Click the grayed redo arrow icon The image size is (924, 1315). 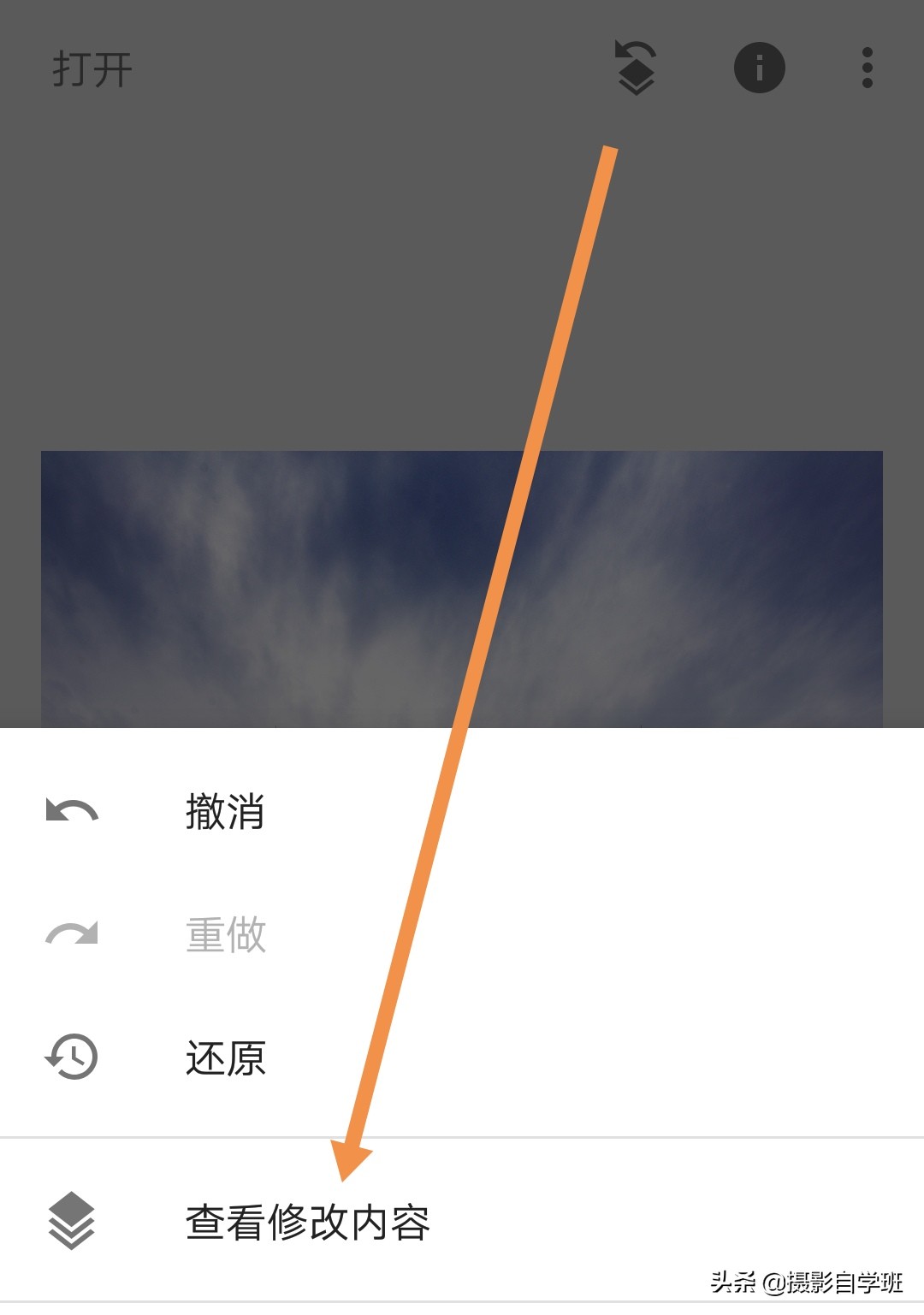coord(71,935)
